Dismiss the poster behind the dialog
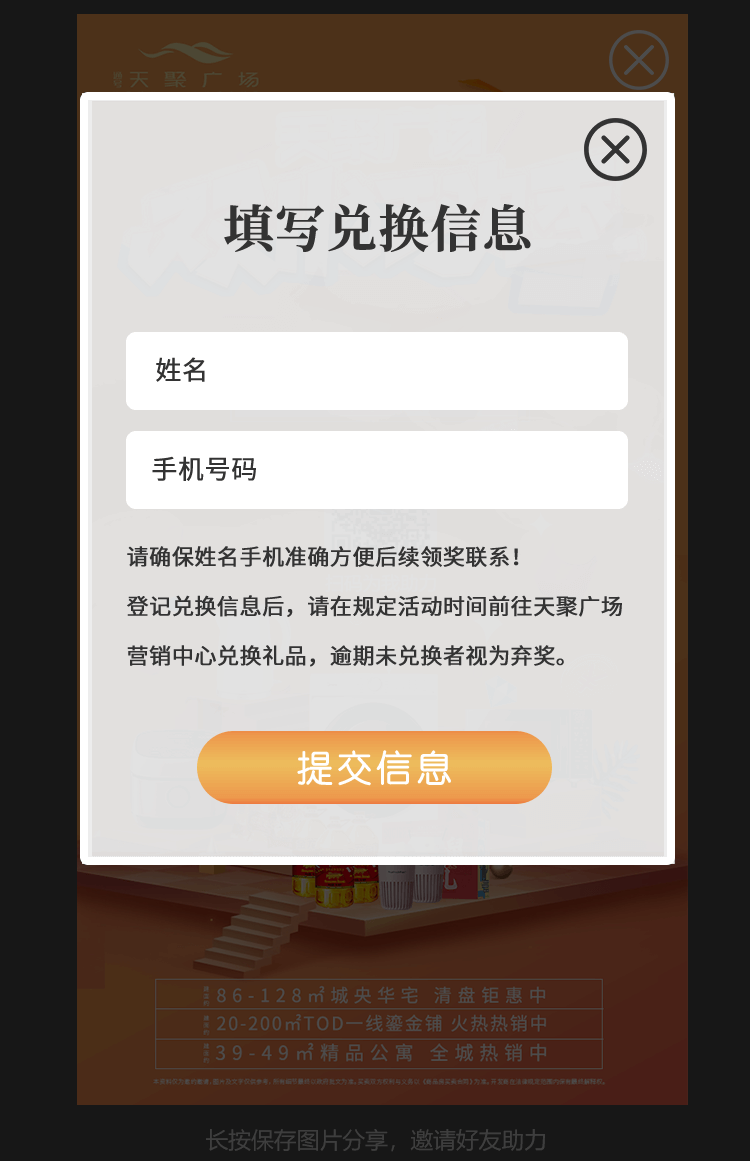The image size is (750, 1161). (x=638, y=60)
